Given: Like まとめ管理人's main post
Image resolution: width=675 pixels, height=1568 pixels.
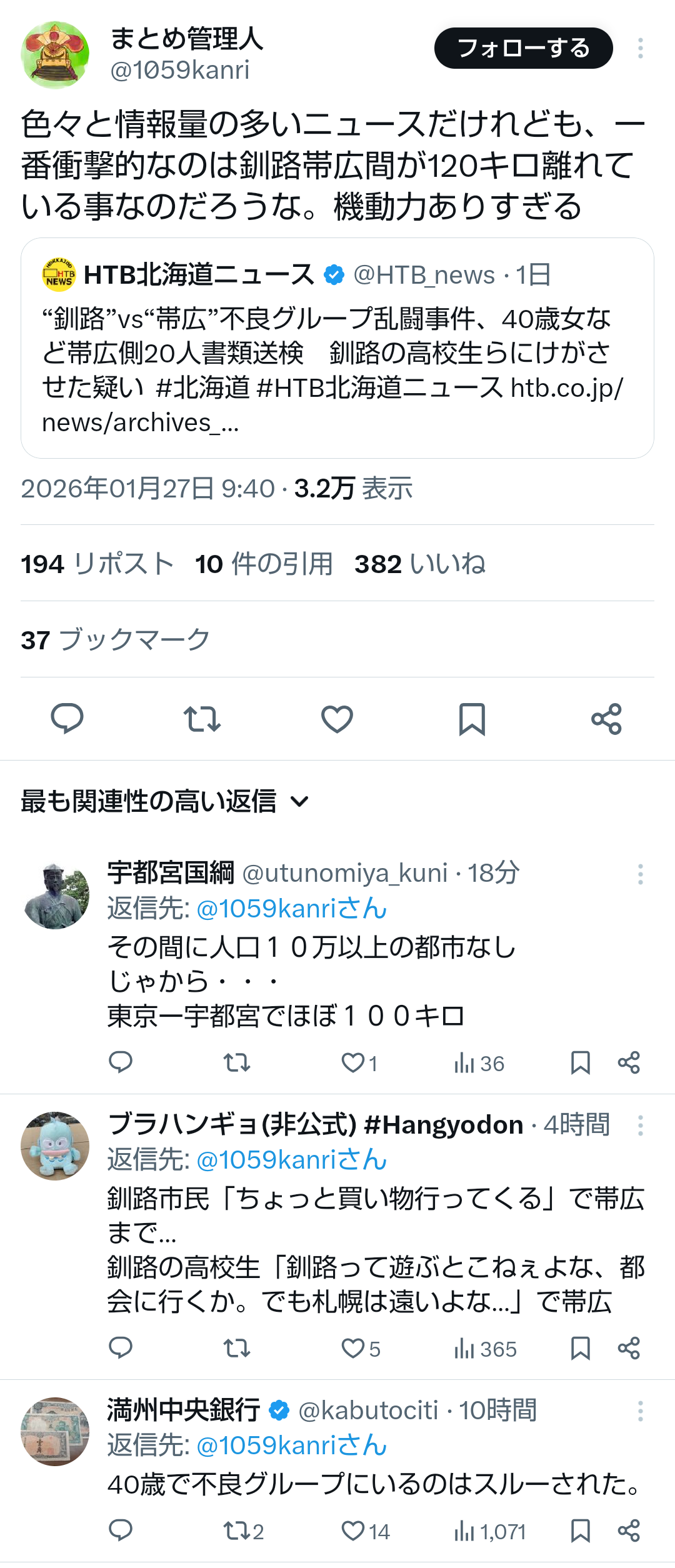Looking at the screenshot, I should pos(337,718).
